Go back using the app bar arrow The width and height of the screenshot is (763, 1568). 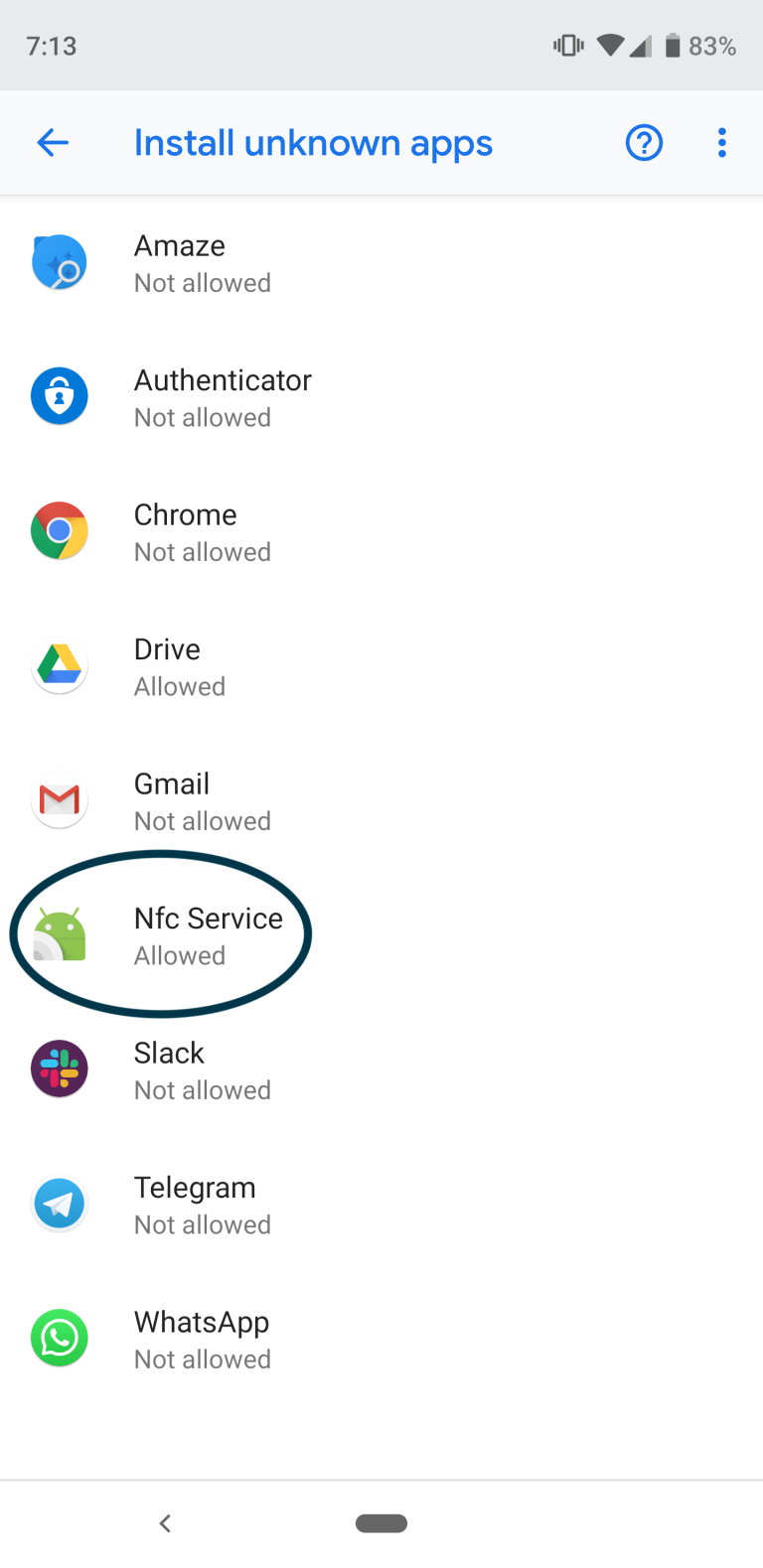point(53,143)
